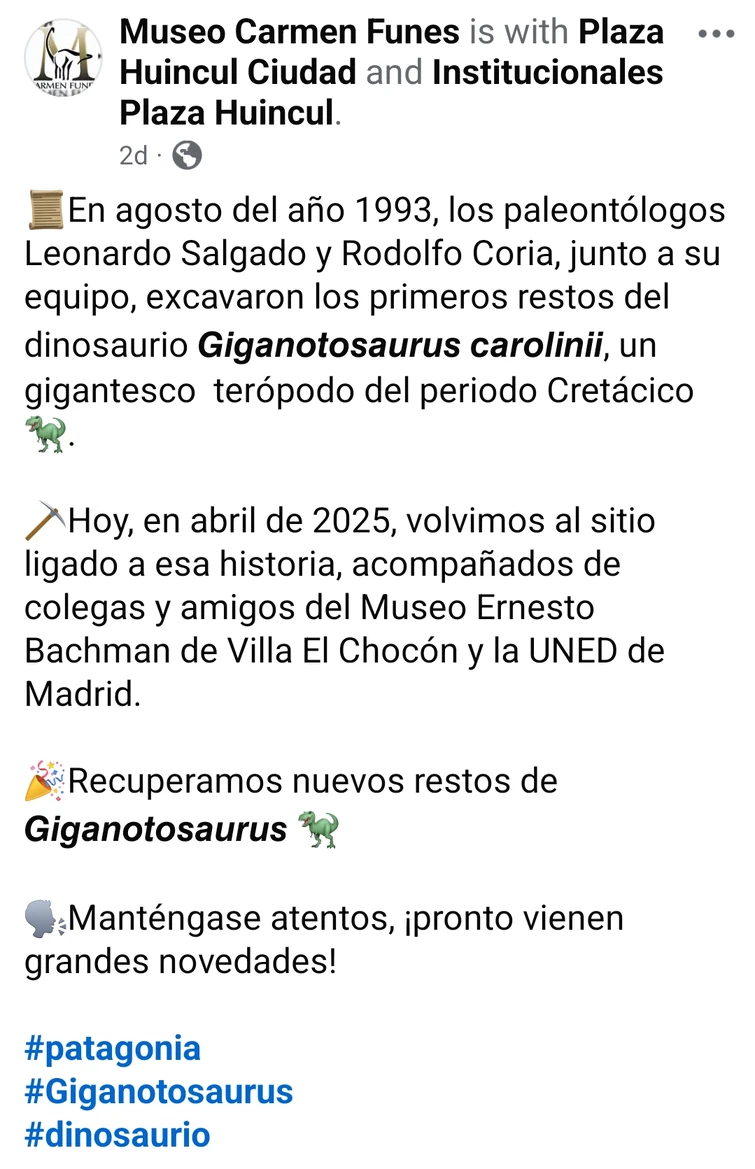The height and width of the screenshot is (1169, 755).
Task: Open Museo Carmen Funes profile picture
Action: tap(64, 62)
